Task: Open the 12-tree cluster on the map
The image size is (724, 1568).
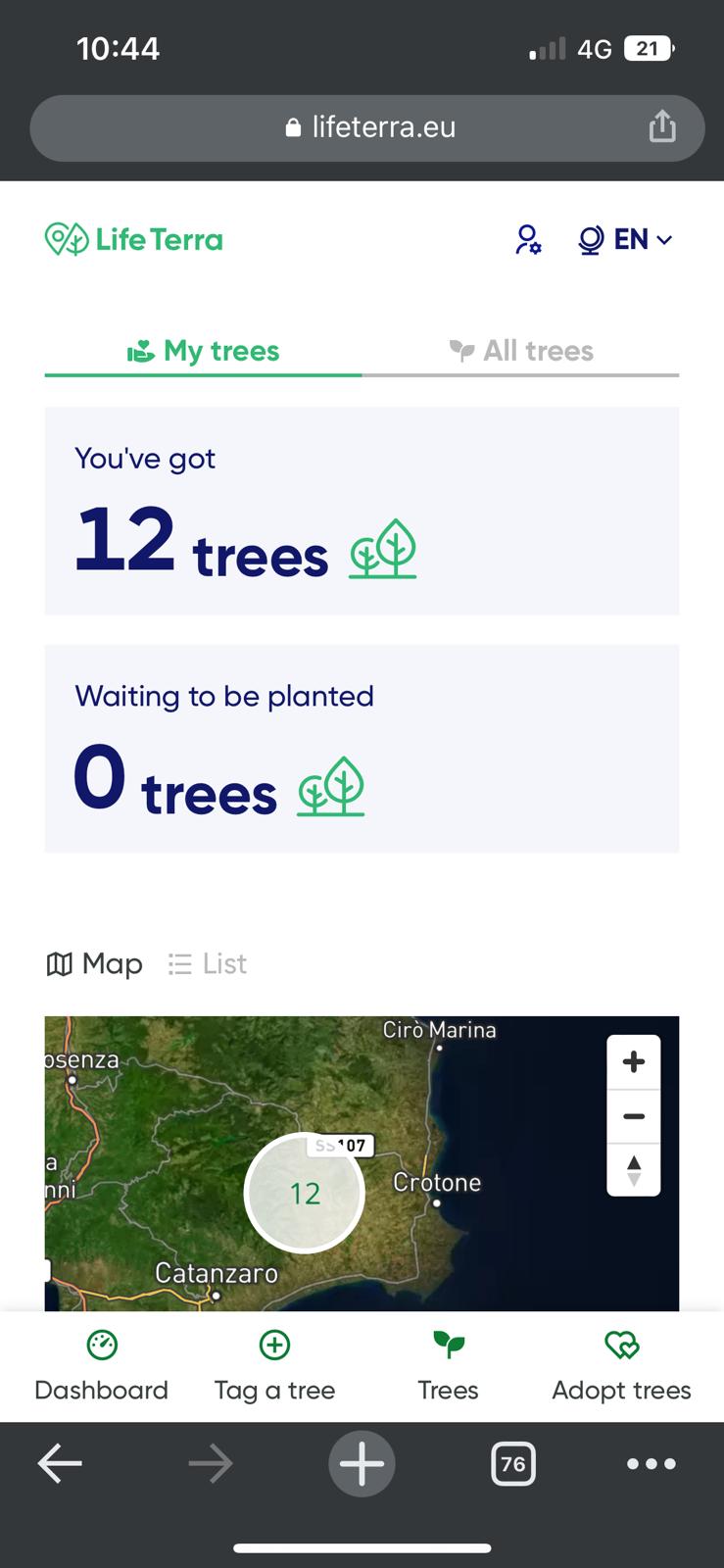Action: [x=305, y=1193]
